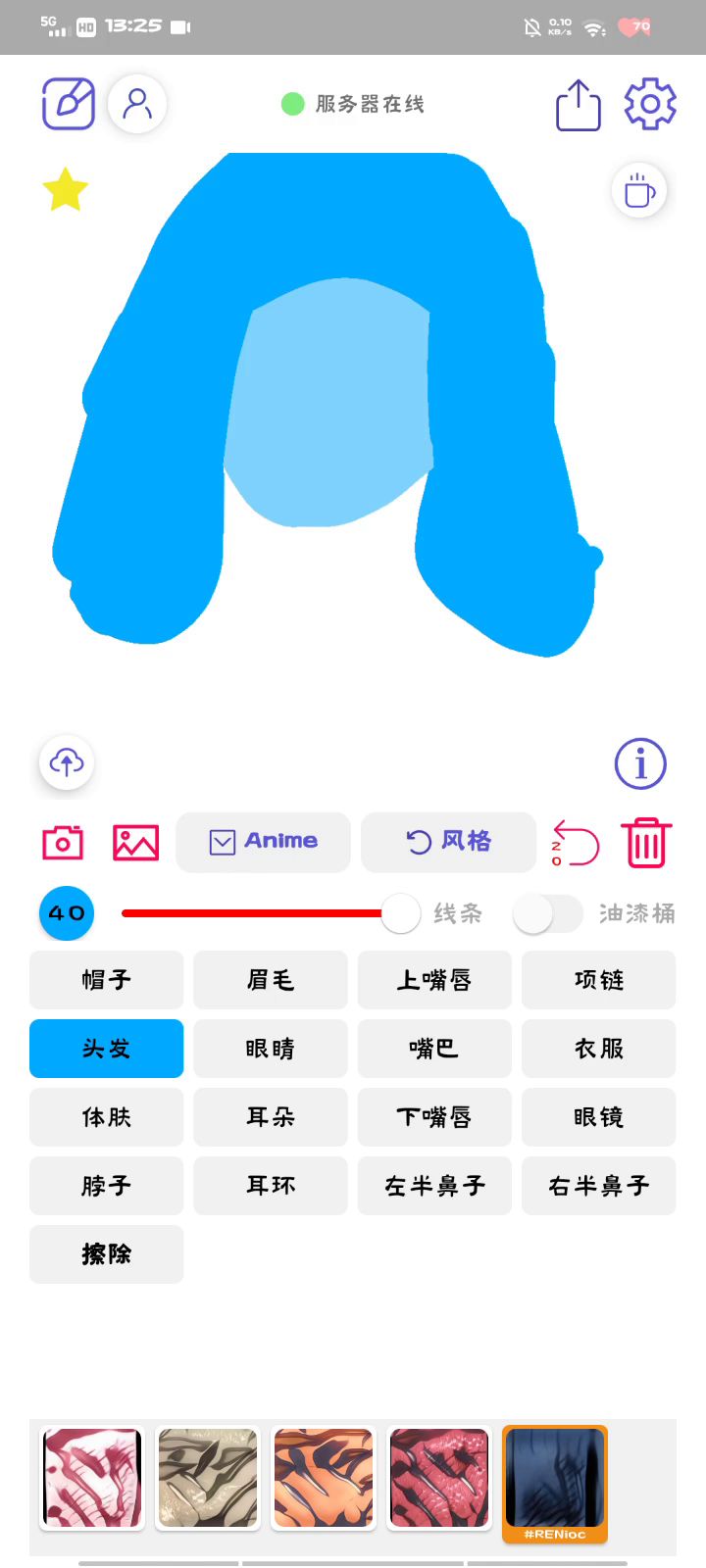Open the camera to take photo
Screen dimensions: 706x1568
63,843
